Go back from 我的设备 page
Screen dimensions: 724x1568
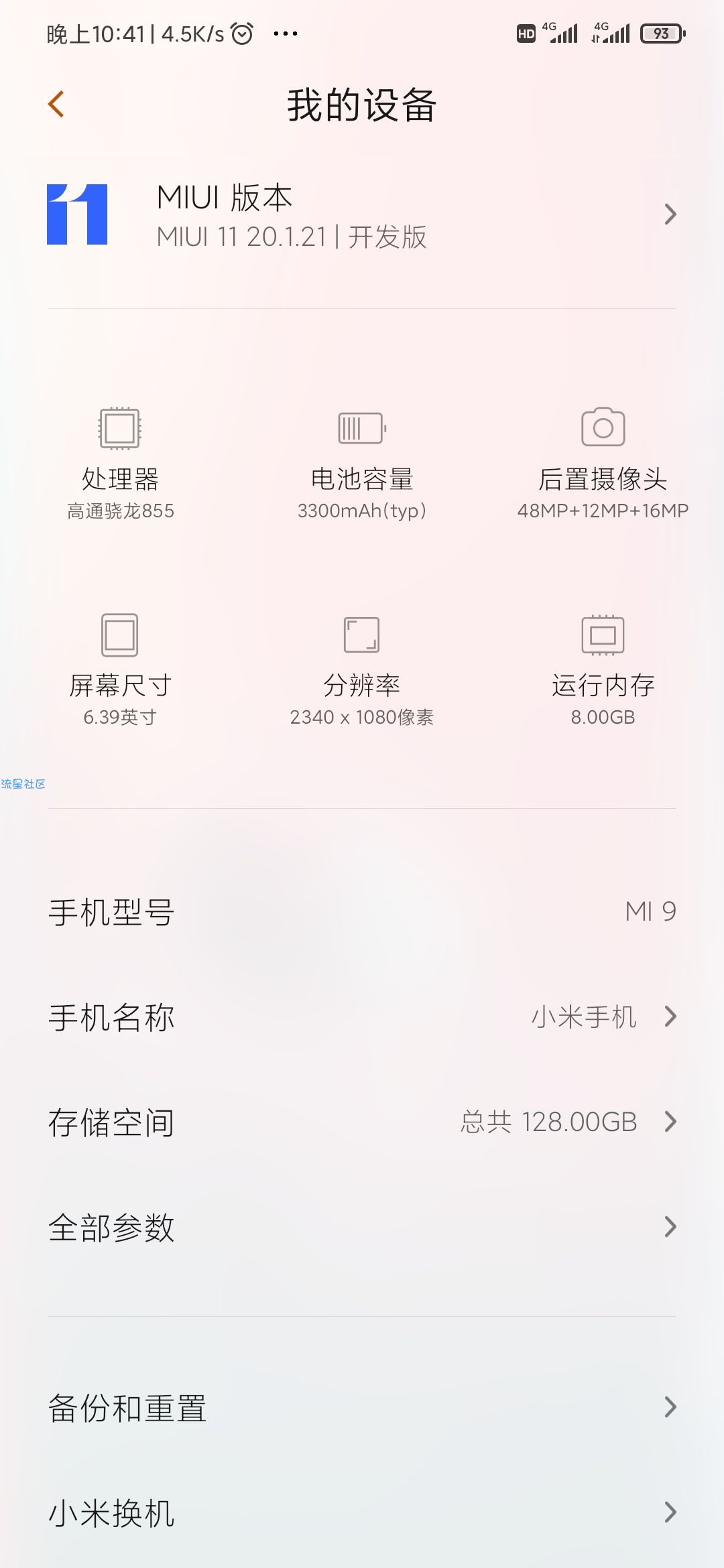[x=56, y=105]
